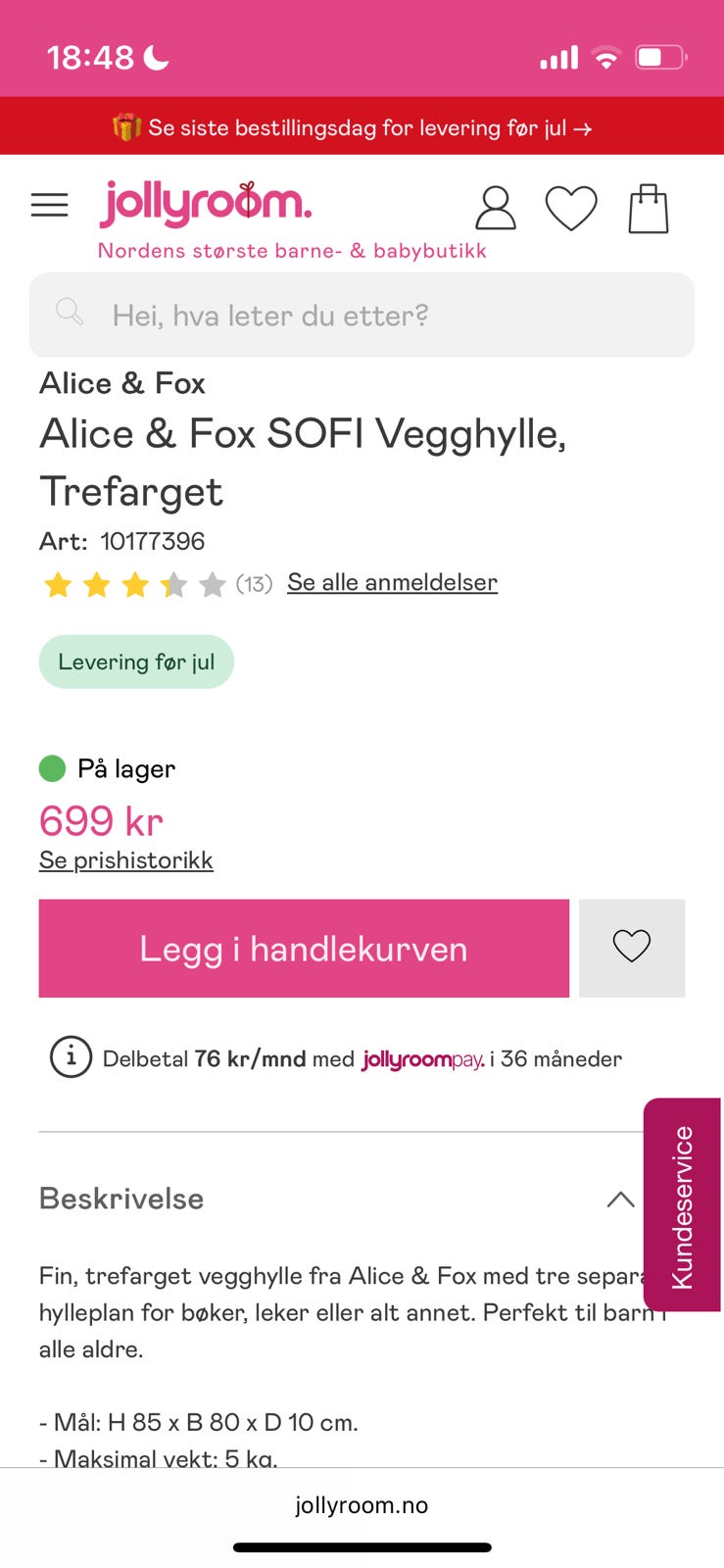This screenshot has width=724, height=1568.
Task: Click the Alice & Fox brand name
Action: pos(121,383)
